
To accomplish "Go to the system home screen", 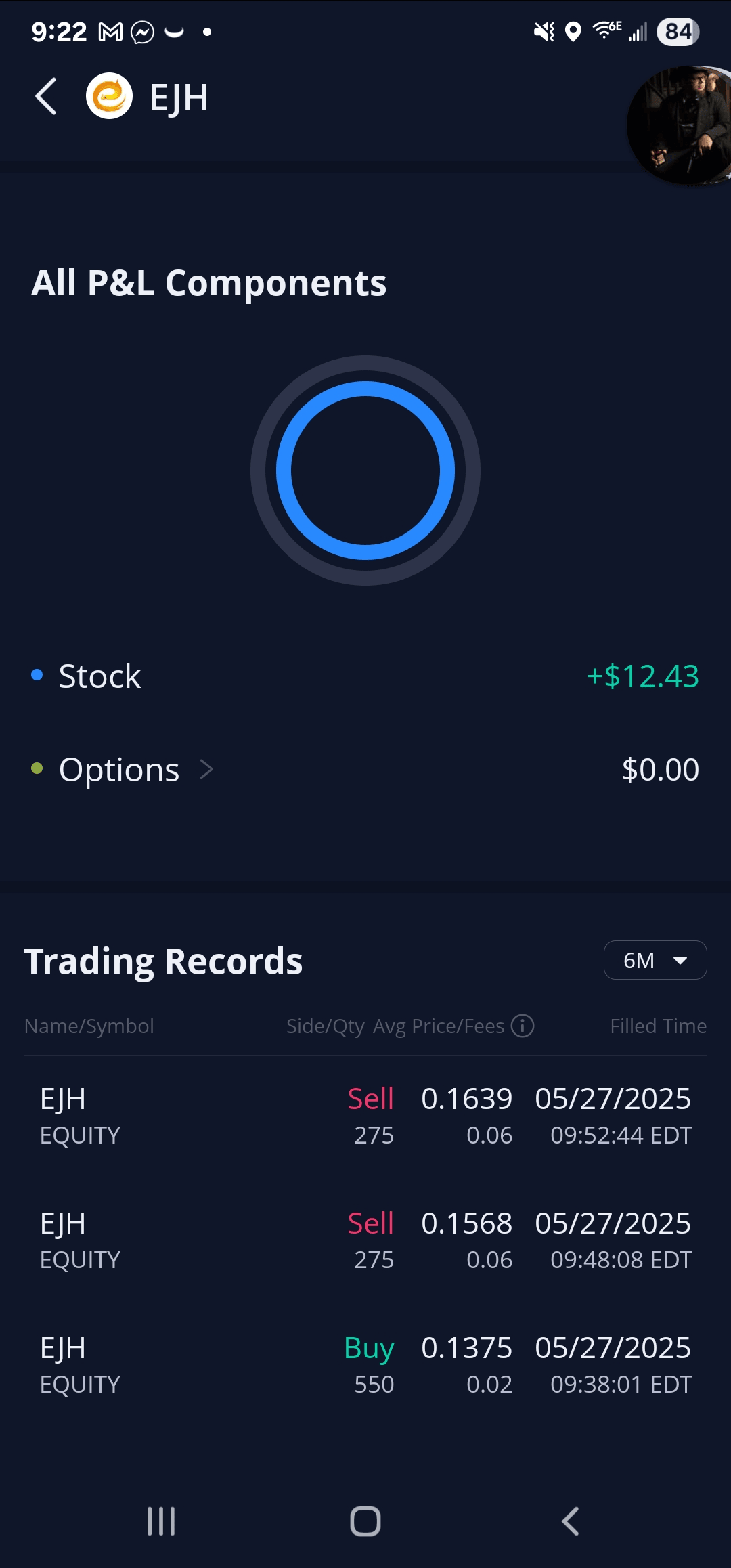I will pyautogui.click(x=365, y=1521).
